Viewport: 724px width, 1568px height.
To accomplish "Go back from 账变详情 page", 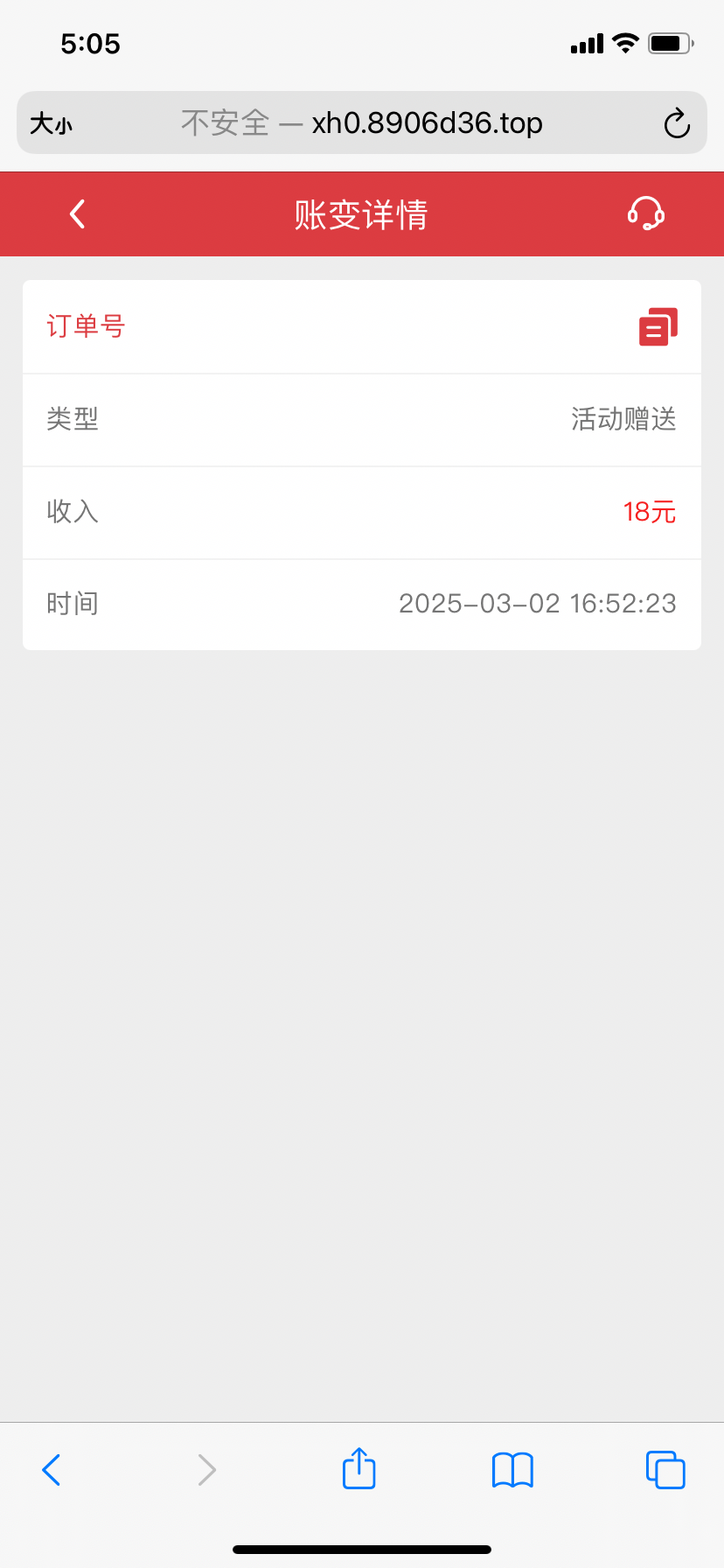I will [x=78, y=214].
